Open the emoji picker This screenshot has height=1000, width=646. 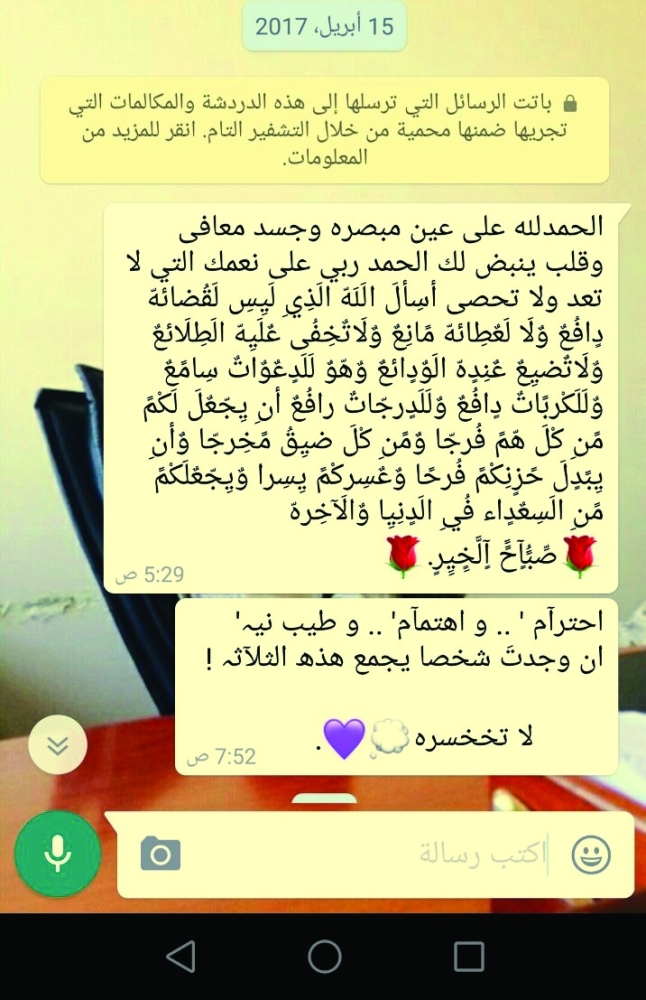click(x=591, y=854)
